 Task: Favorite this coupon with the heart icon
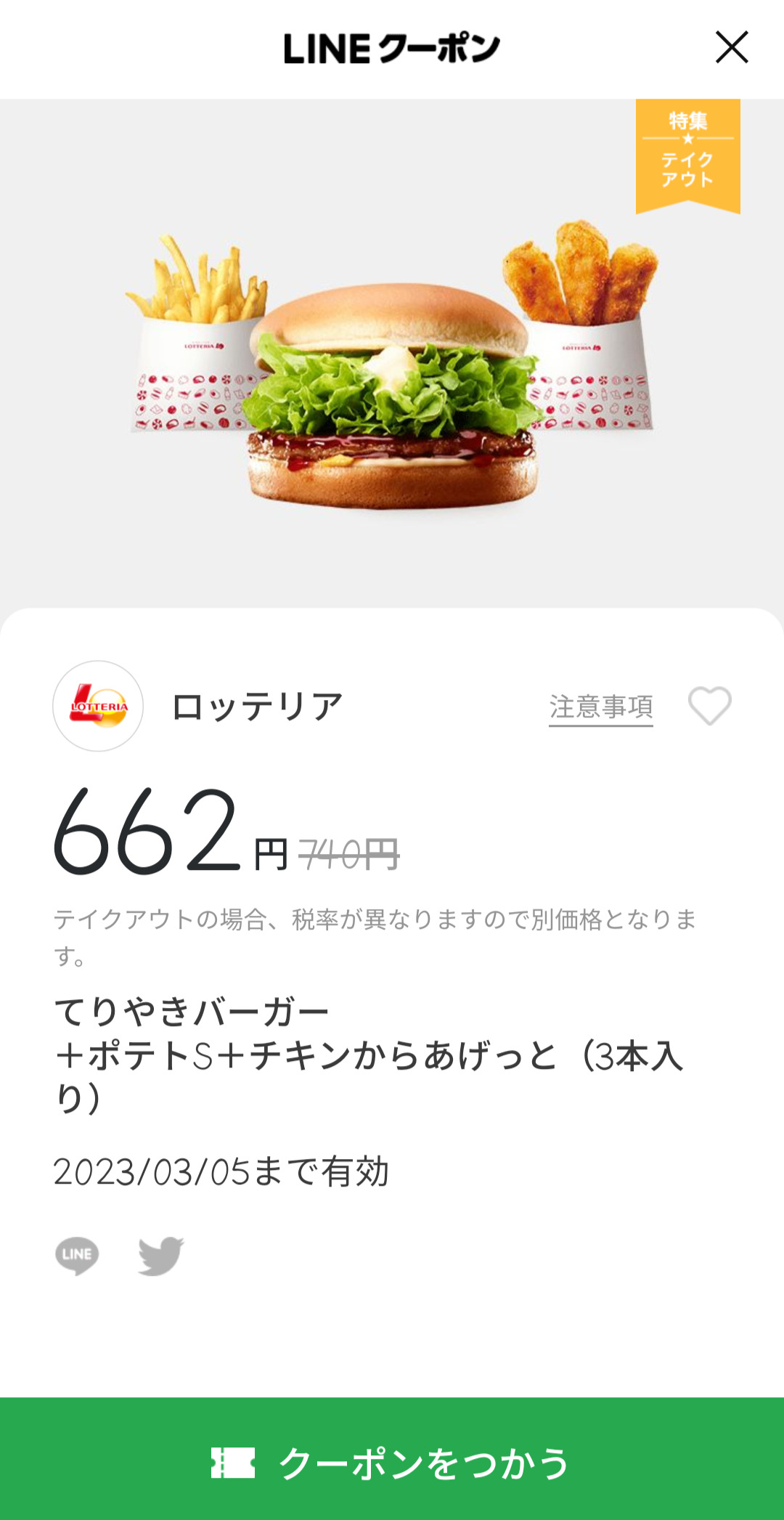click(x=709, y=706)
